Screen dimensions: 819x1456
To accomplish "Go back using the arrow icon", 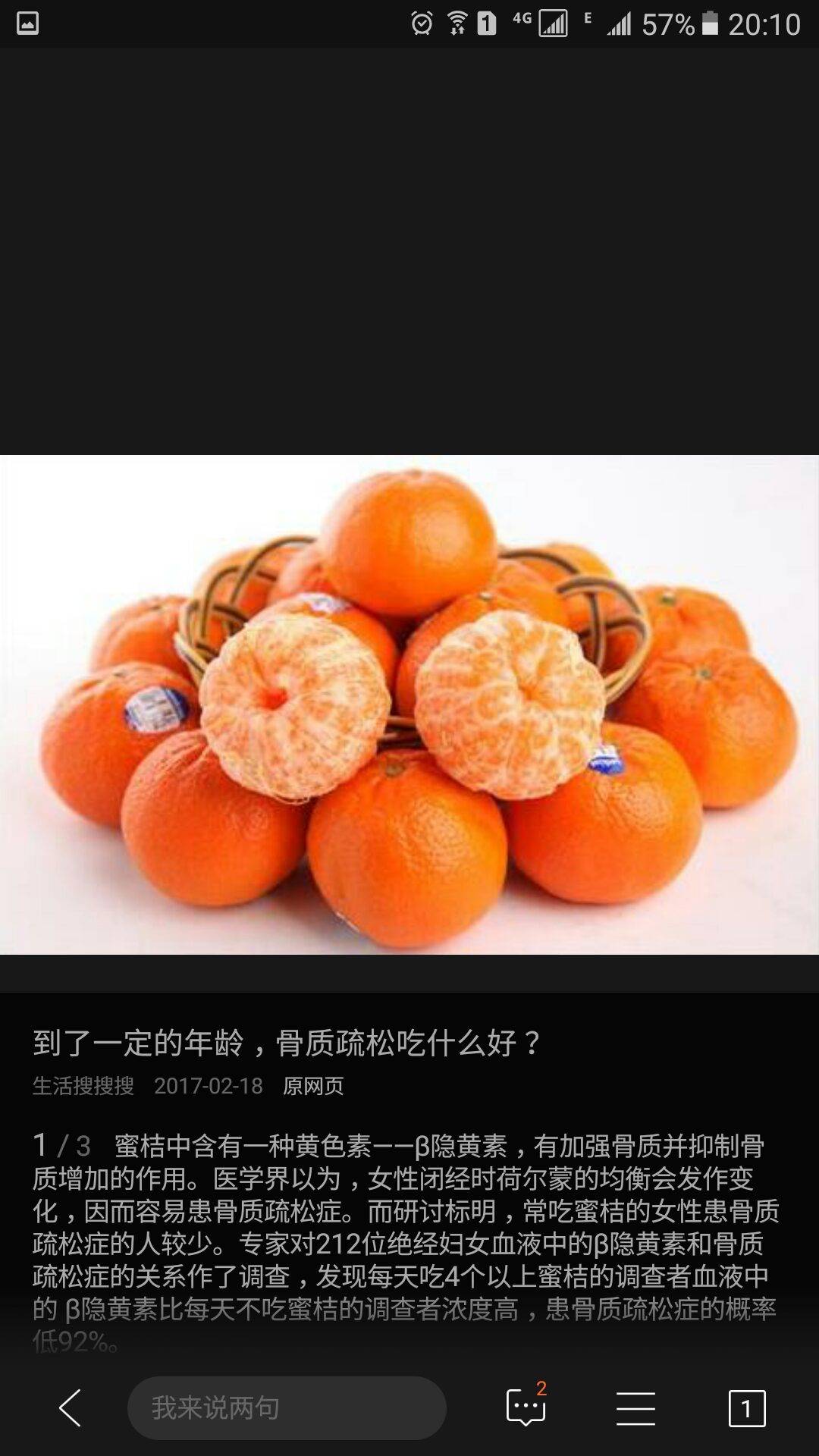I will pos(70,1408).
